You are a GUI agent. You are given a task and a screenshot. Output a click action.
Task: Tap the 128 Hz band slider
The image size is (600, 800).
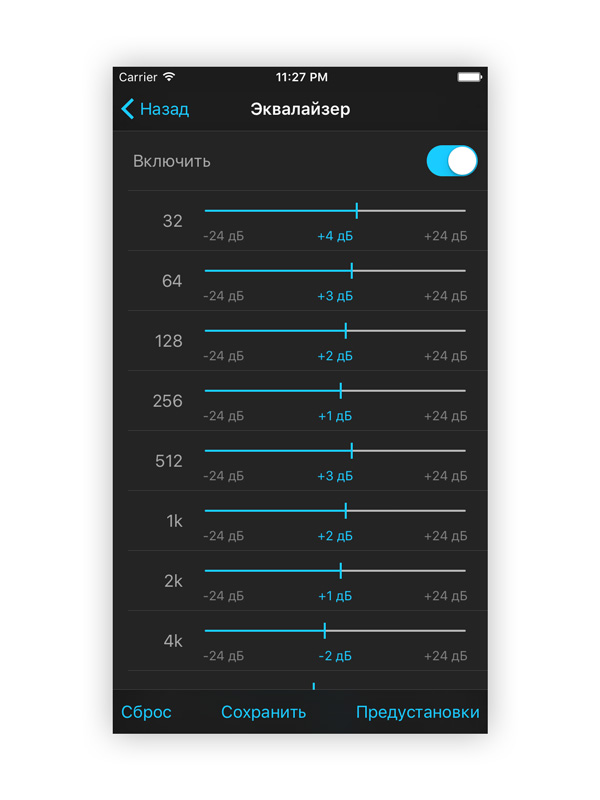click(346, 331)
